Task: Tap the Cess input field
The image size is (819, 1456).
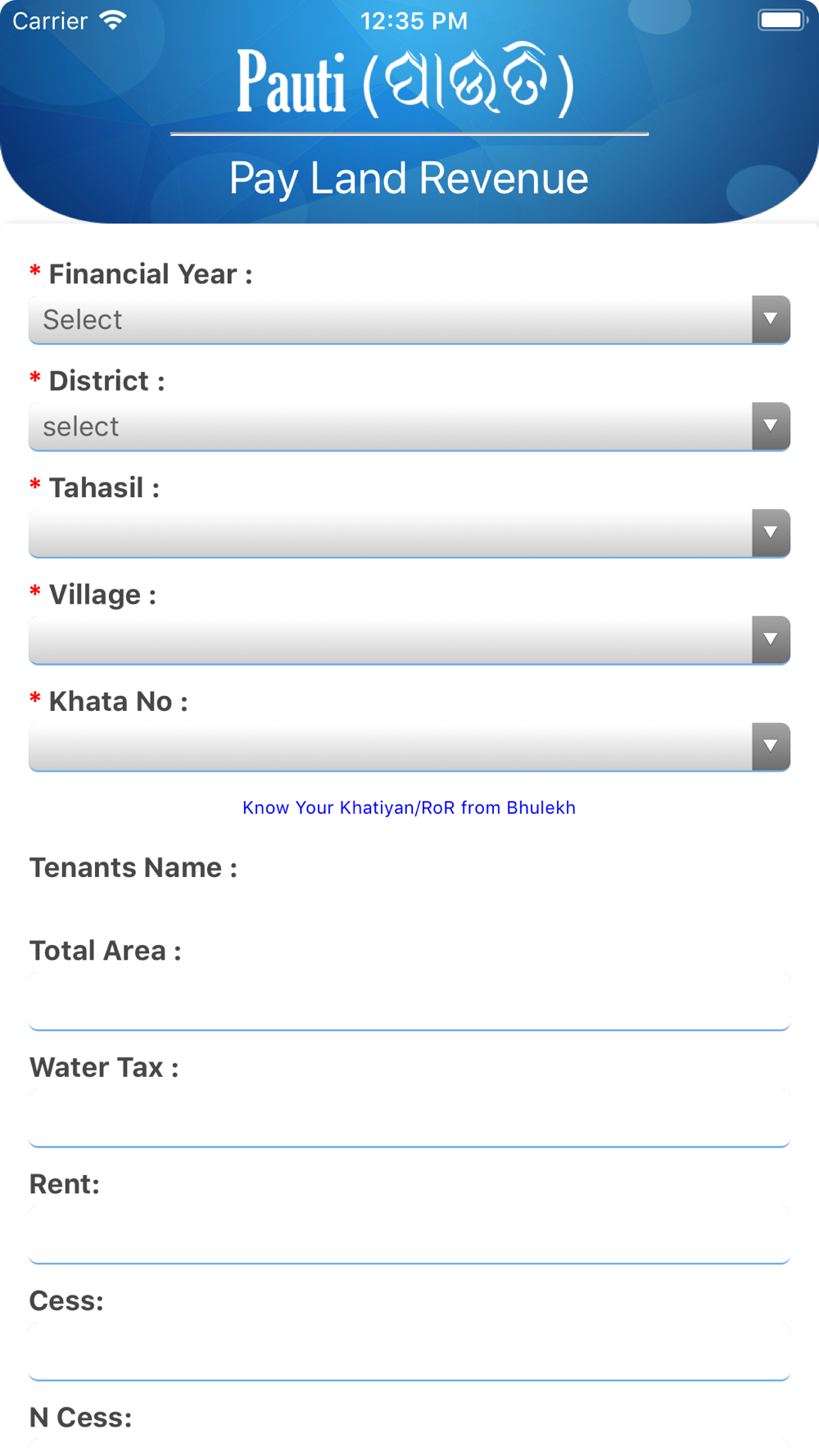Action: pyautogui.click(x=409, y=1352)
